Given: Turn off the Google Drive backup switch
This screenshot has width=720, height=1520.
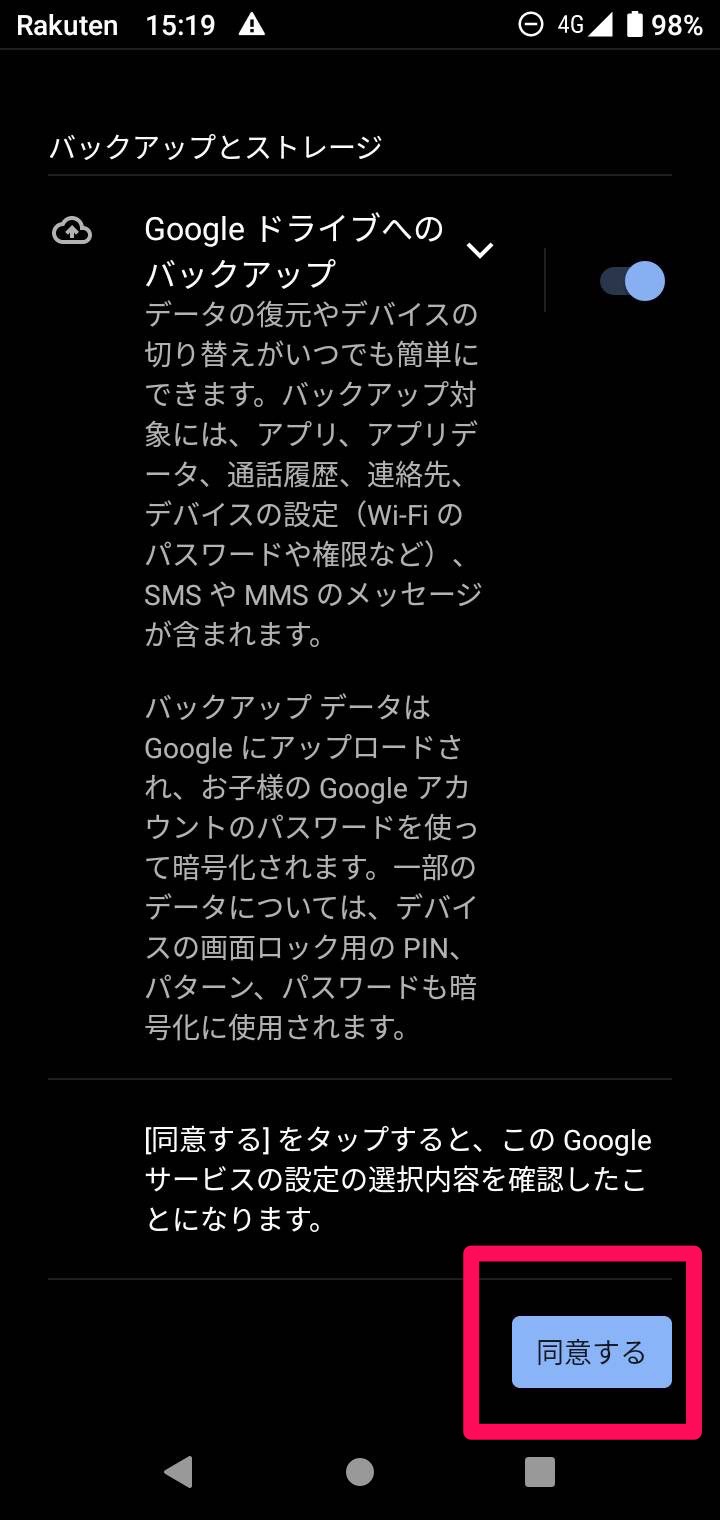Looking at the screenshot, I should click(632, 281).
